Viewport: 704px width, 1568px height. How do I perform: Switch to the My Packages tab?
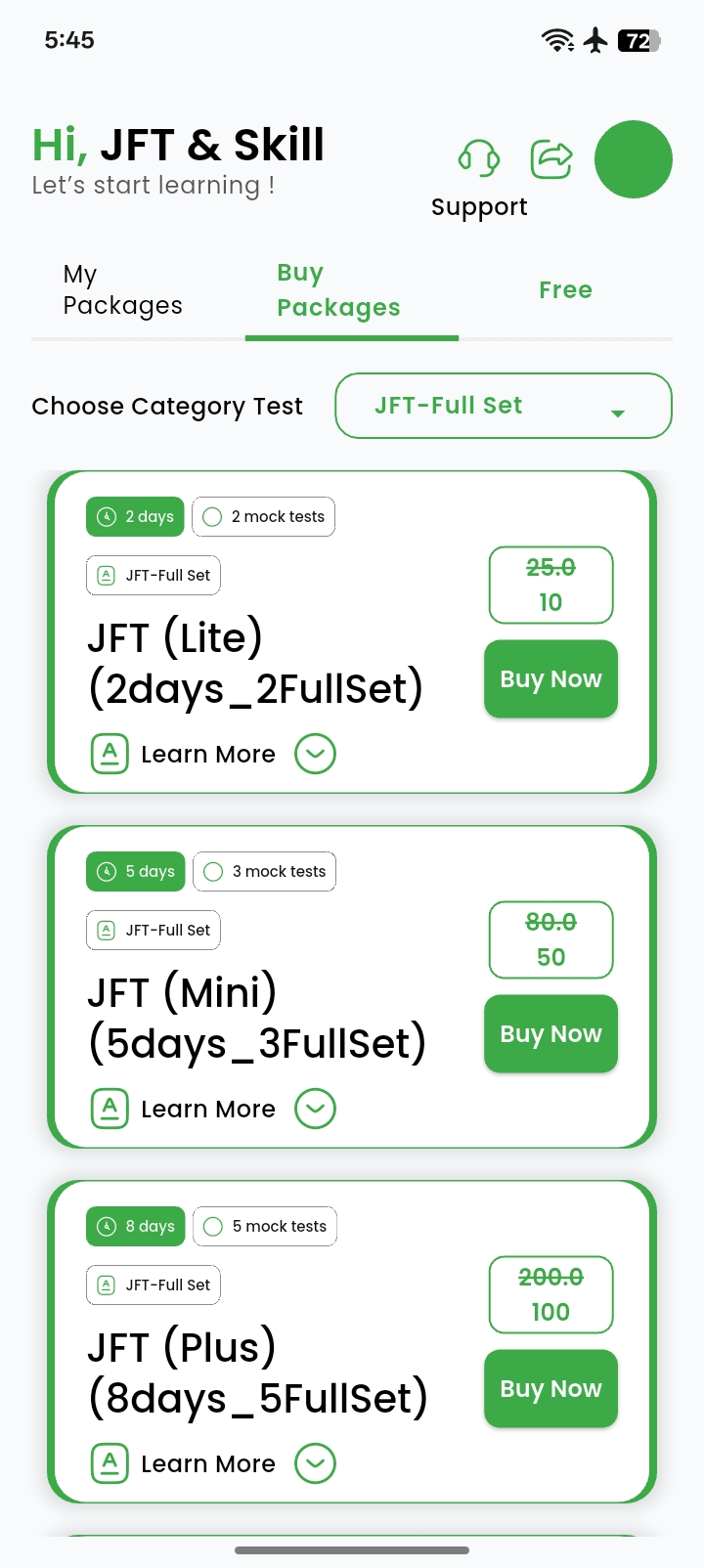click(123, 290)
